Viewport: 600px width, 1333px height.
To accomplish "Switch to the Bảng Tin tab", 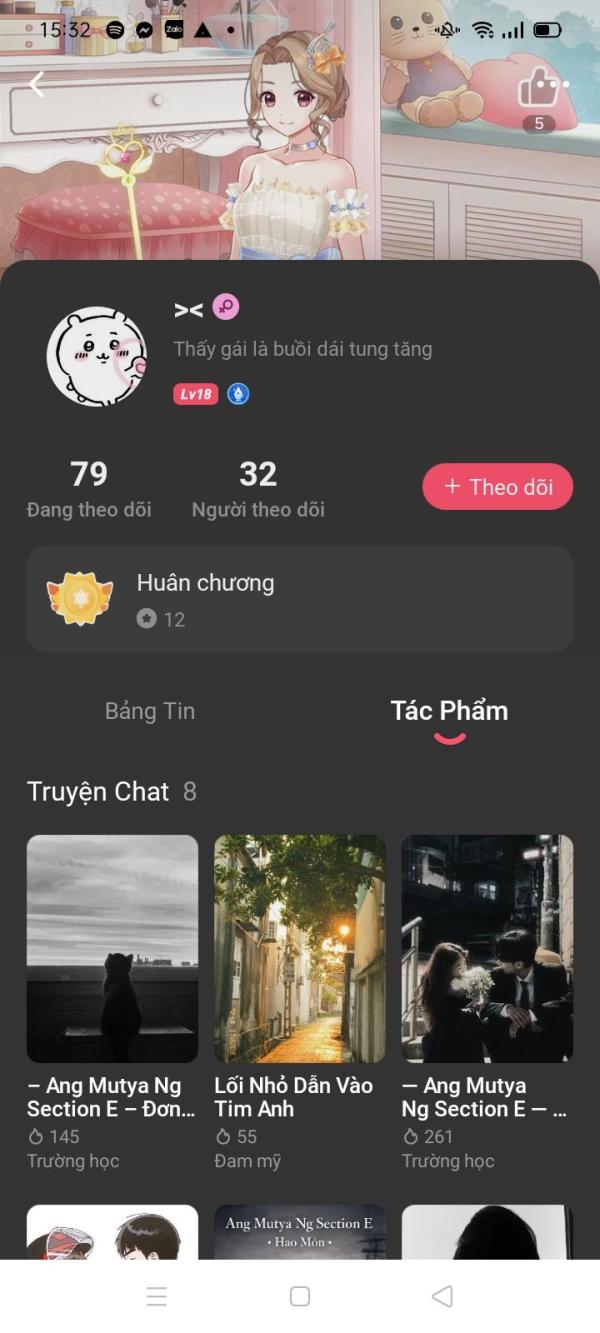I will (150, 711).
